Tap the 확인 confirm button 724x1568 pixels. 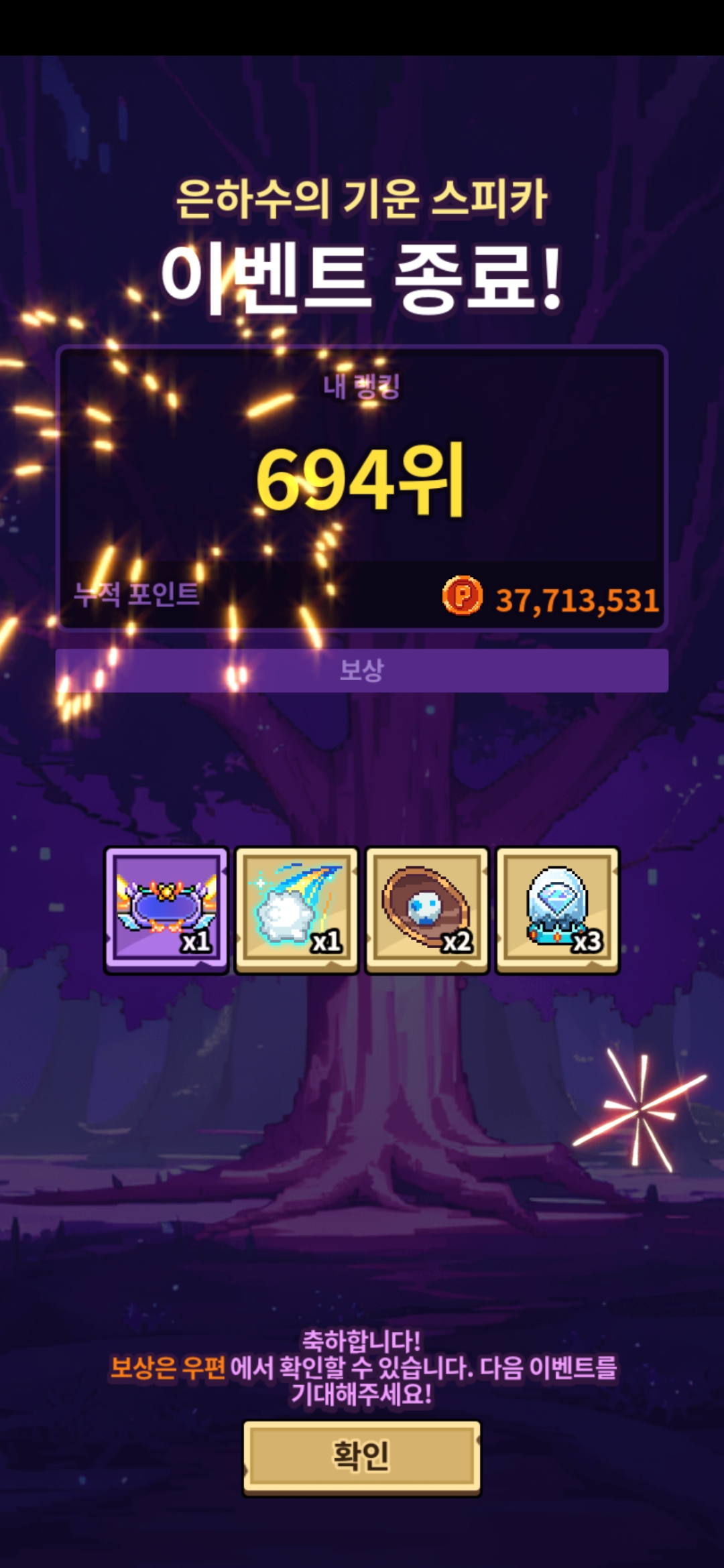coord(361,1457)
